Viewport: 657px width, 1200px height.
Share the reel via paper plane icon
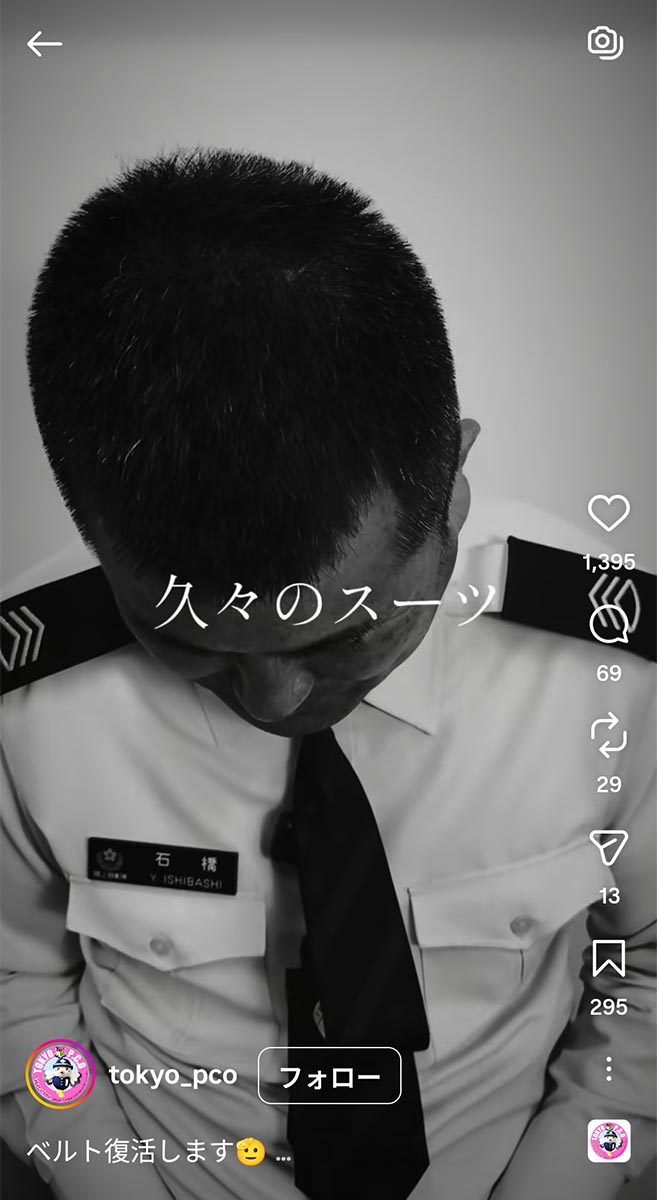tap(608, 848)
